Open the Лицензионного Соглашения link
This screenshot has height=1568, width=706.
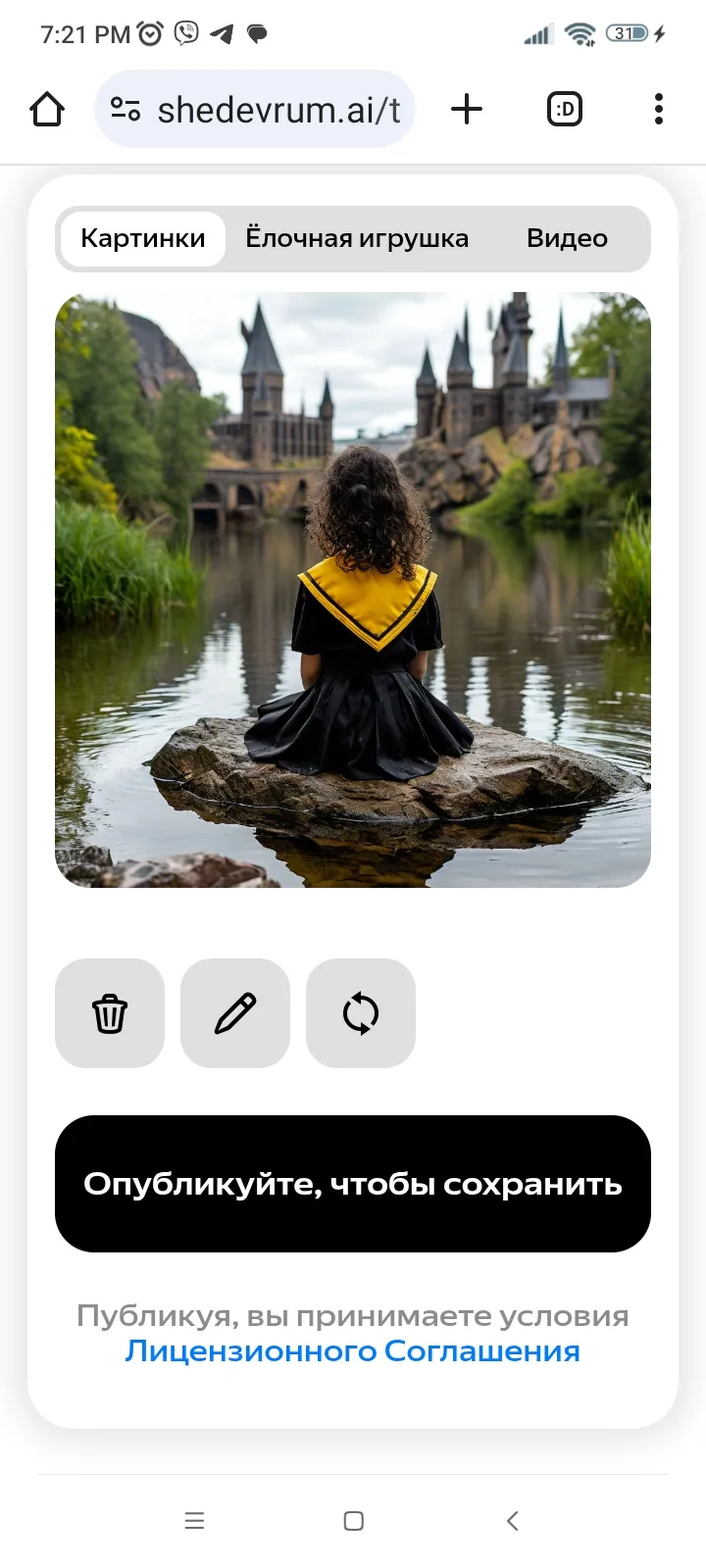pyautogui.click(x=353, y=1351)
